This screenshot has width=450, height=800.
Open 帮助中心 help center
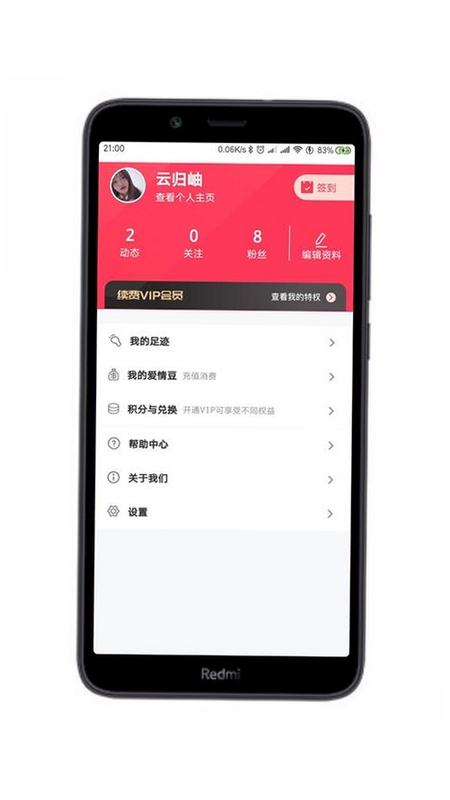point(223,444)
